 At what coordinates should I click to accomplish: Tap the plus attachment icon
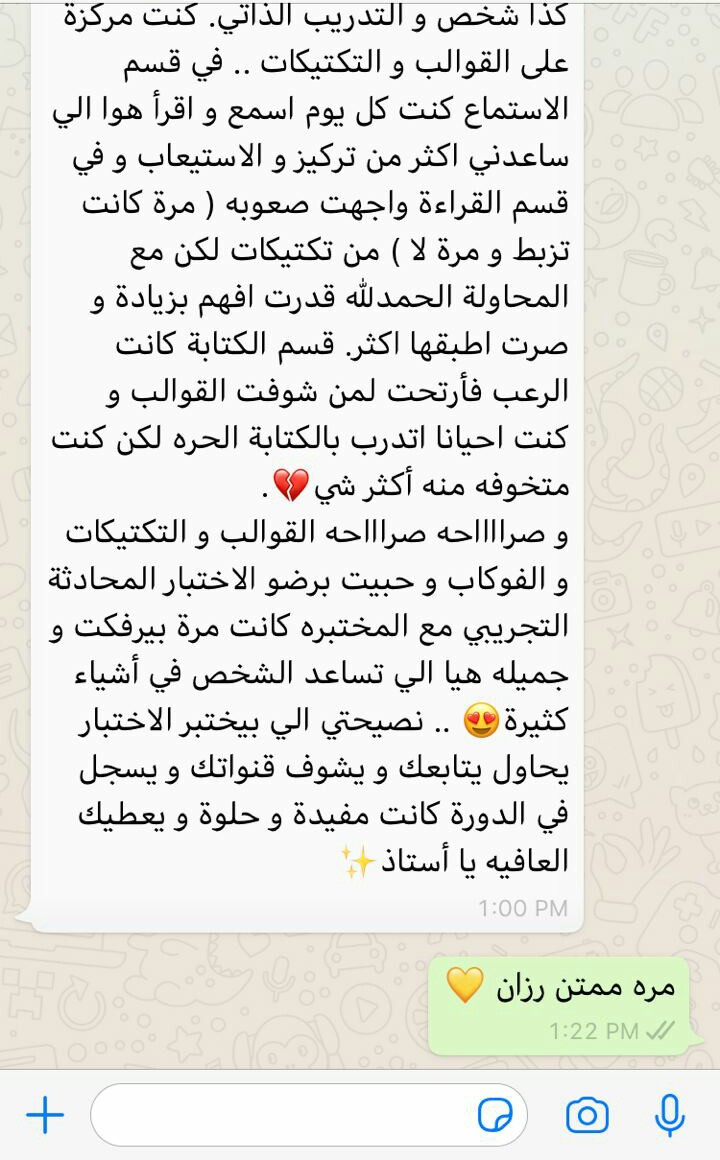point(44,1115)
